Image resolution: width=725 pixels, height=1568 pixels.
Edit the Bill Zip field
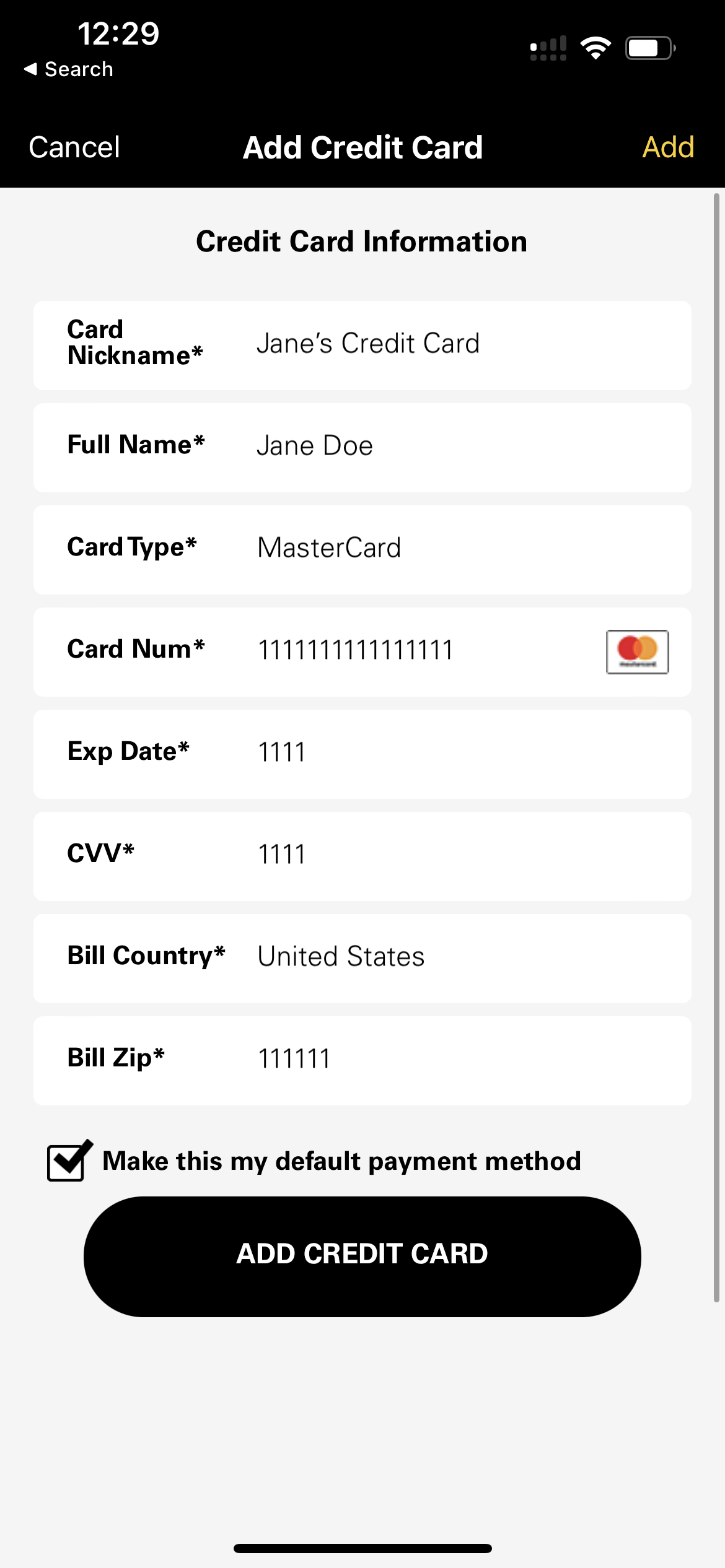362,1061
